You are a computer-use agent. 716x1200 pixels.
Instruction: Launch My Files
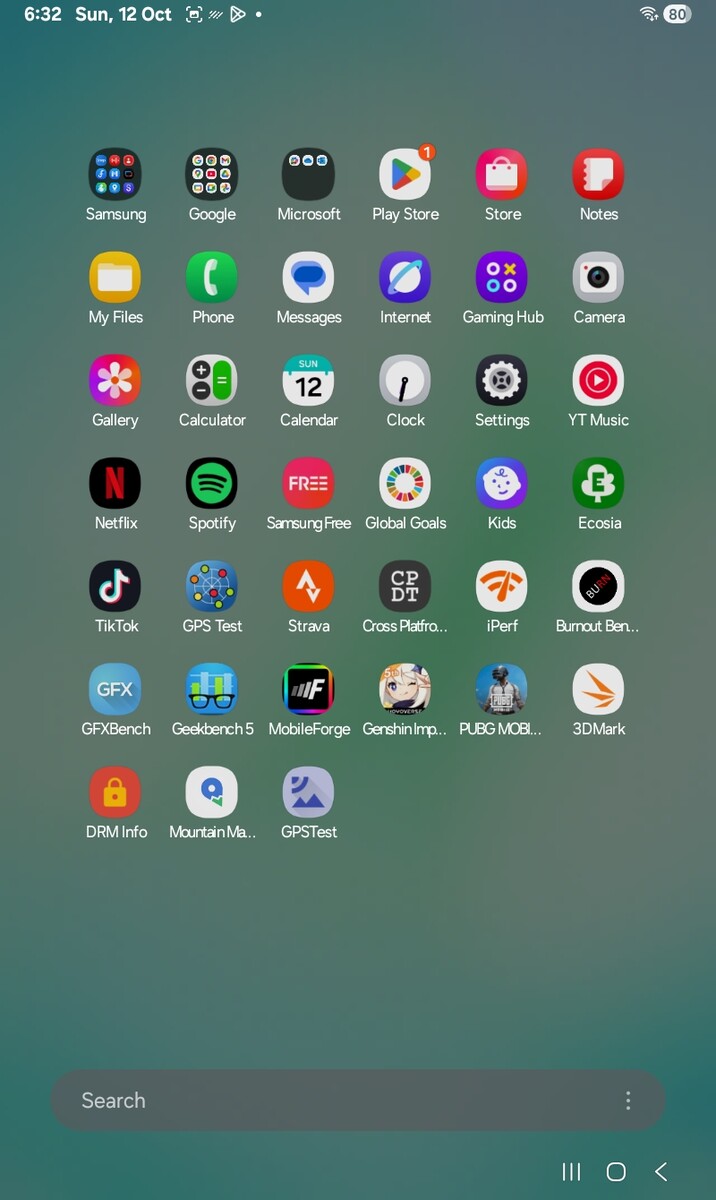tap(115, 278)
